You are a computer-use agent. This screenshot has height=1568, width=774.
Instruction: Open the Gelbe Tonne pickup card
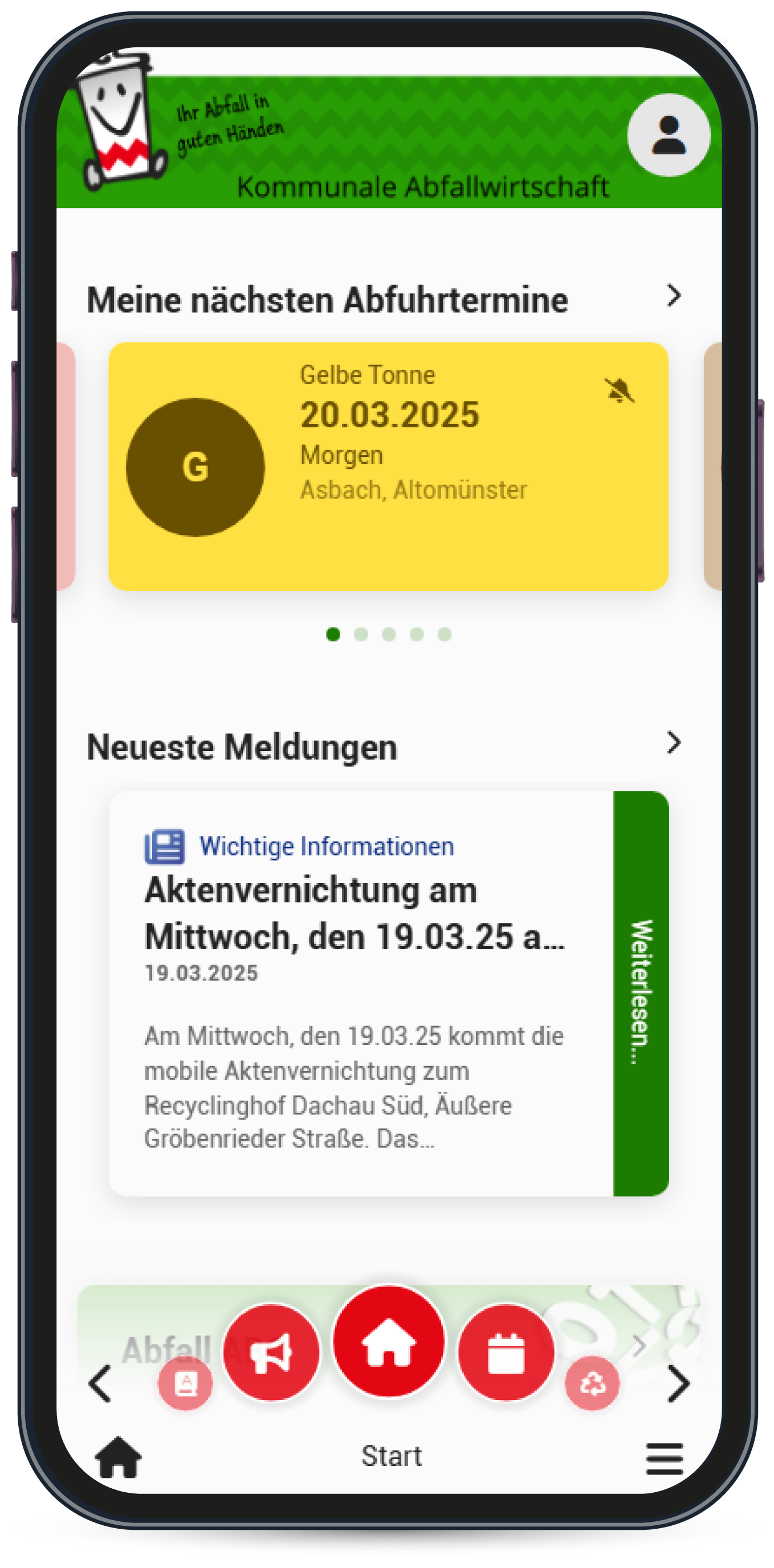tap(389, 466)
